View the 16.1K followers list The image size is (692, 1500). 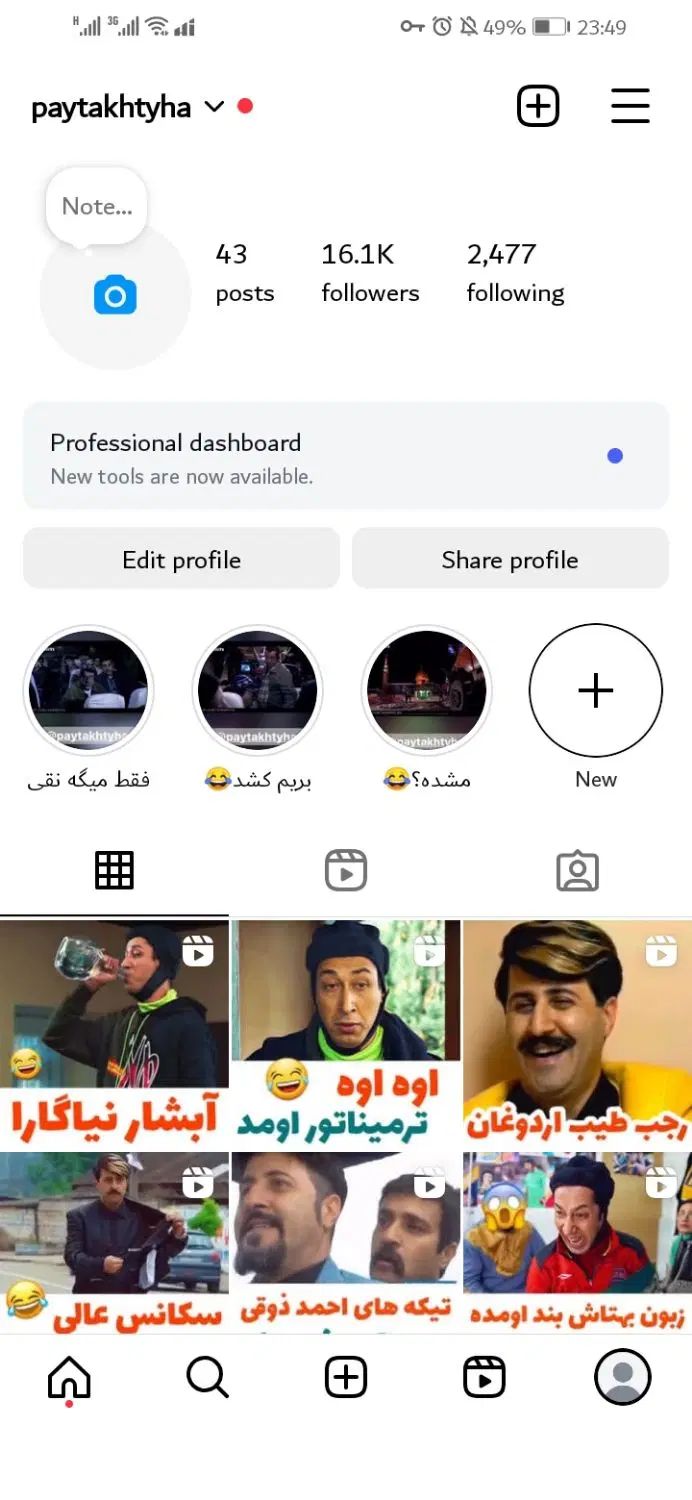[370, 272]
